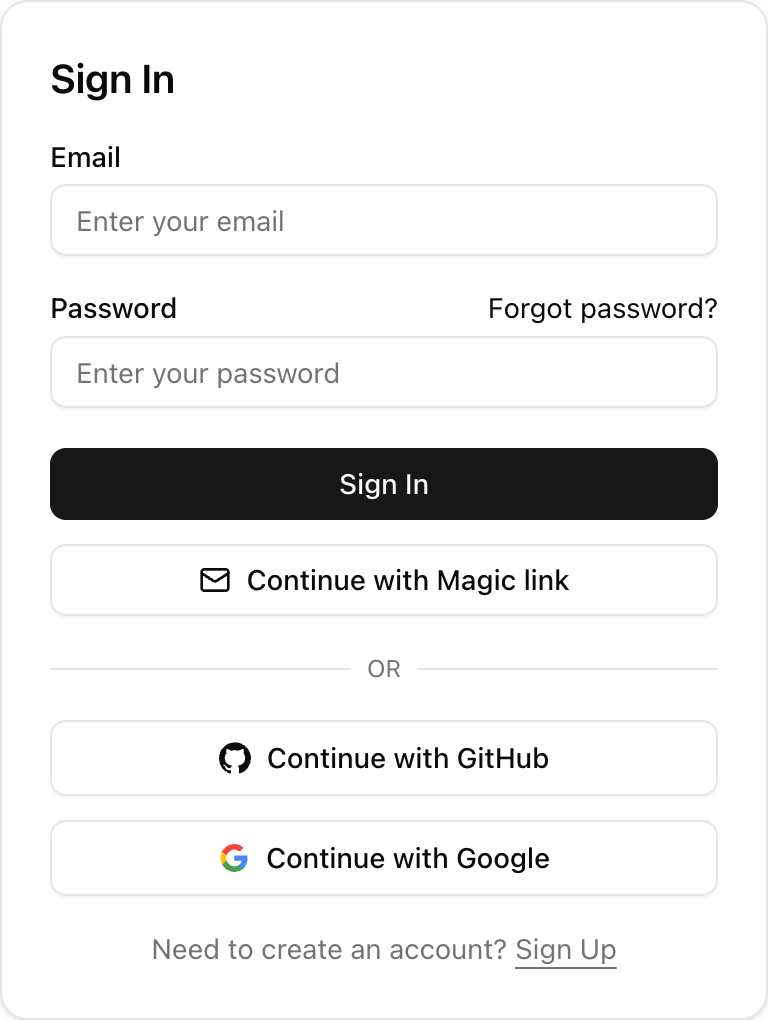Click the Need to create an account text

[x=330, y=950]
